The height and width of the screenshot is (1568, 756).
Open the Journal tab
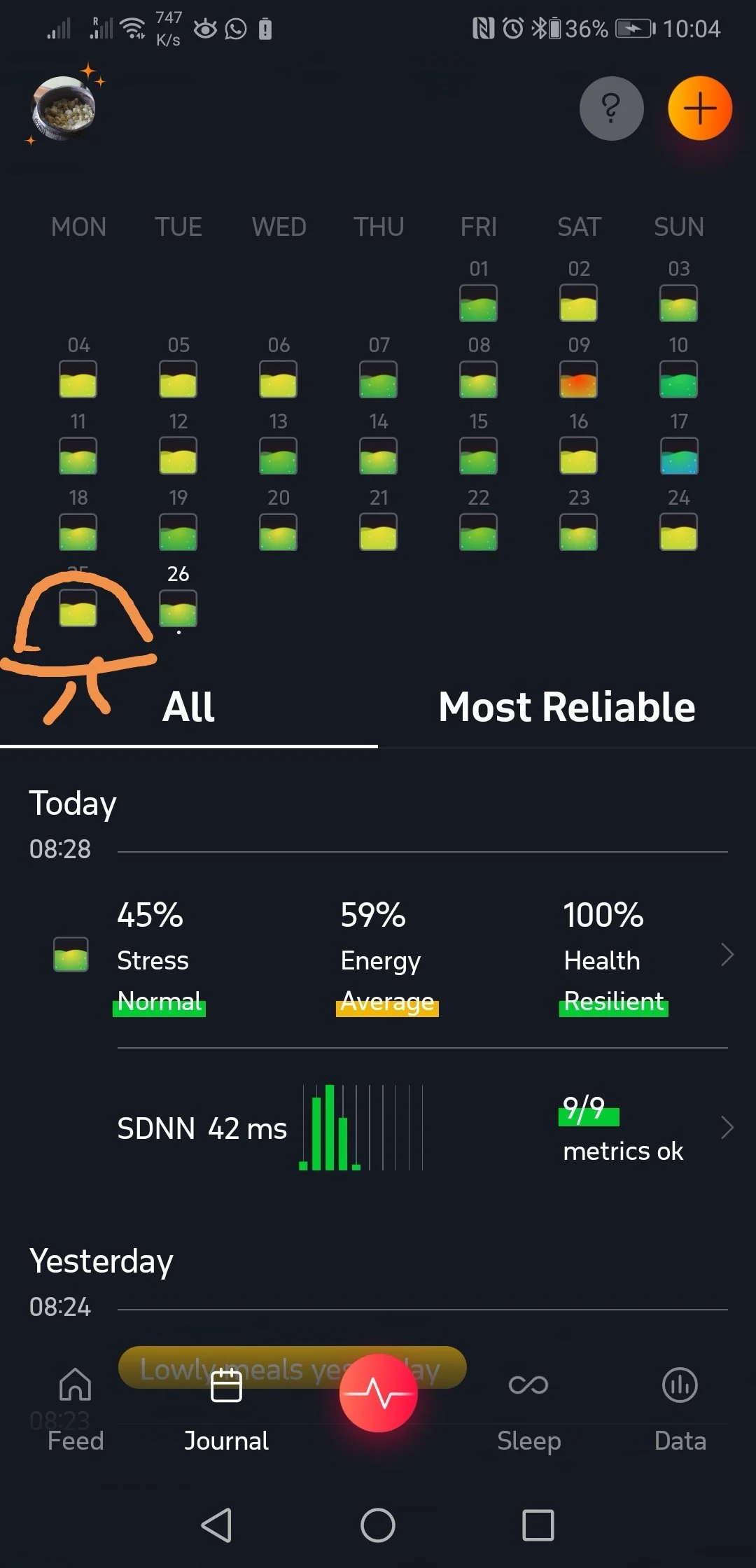226,1408
